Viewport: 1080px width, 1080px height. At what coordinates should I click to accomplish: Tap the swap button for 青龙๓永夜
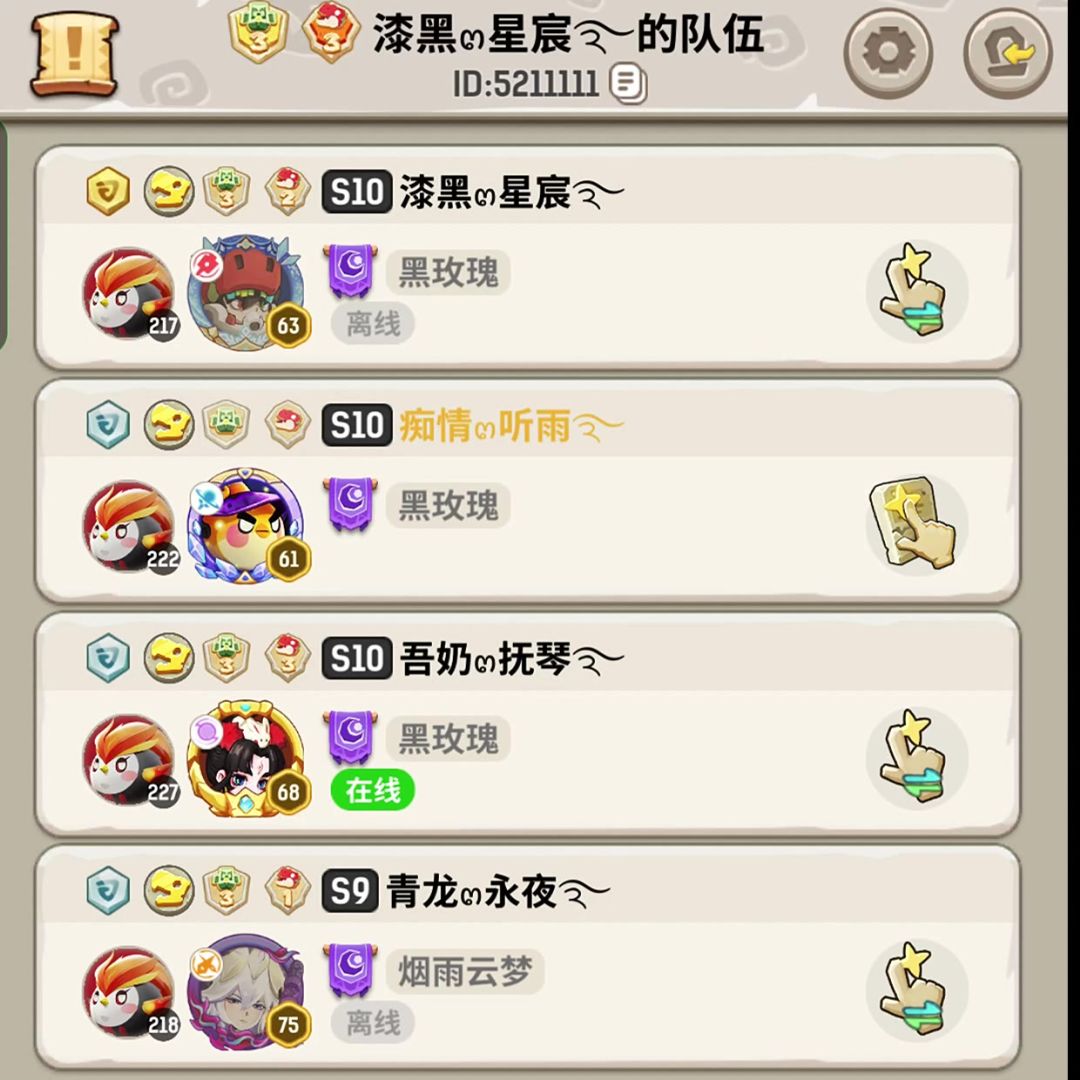pyautogui.click(x=913, y=990)
